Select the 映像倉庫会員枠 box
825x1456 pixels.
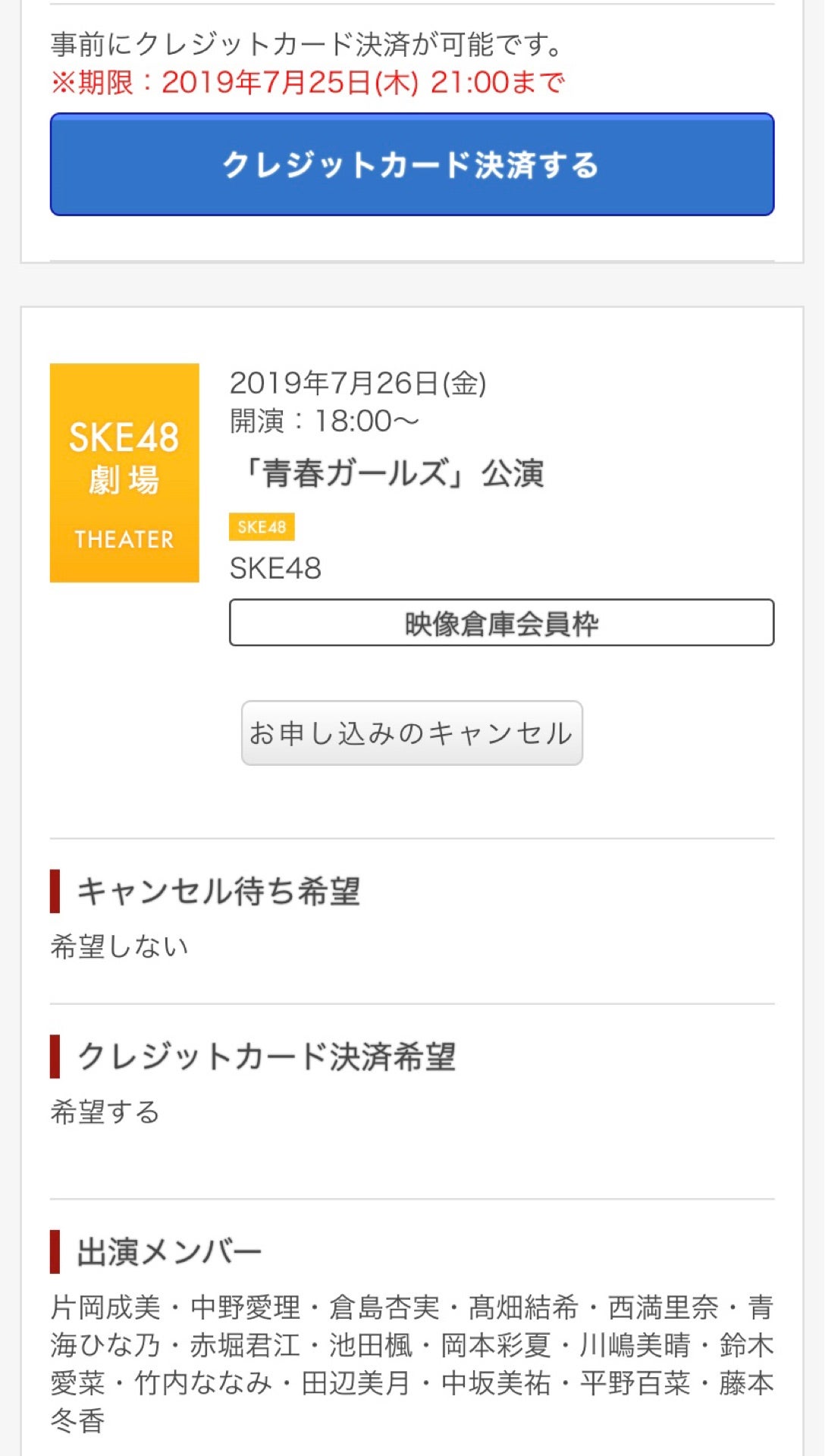click(500, 623)
